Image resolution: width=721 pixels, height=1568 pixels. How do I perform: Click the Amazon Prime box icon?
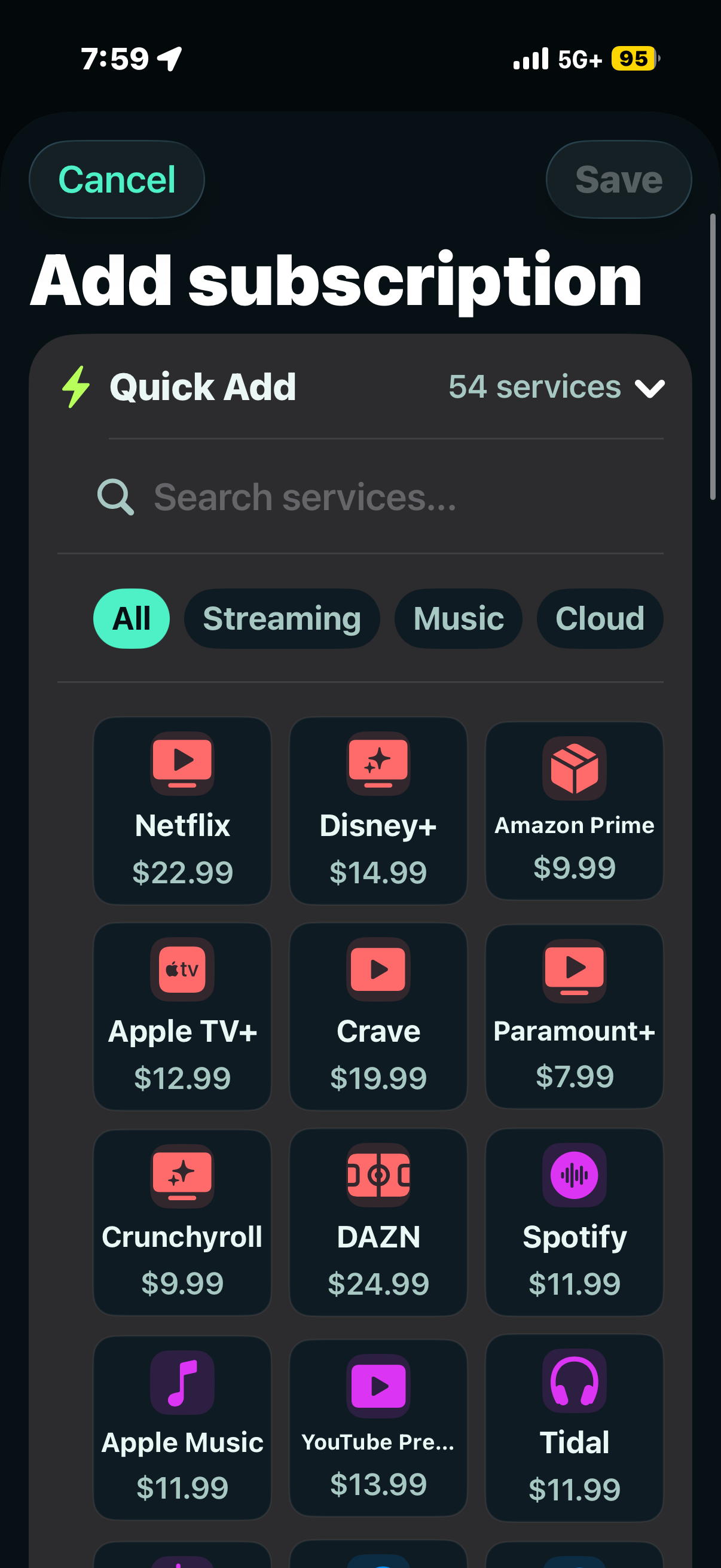pyautogui.click(x=574, y=769)
